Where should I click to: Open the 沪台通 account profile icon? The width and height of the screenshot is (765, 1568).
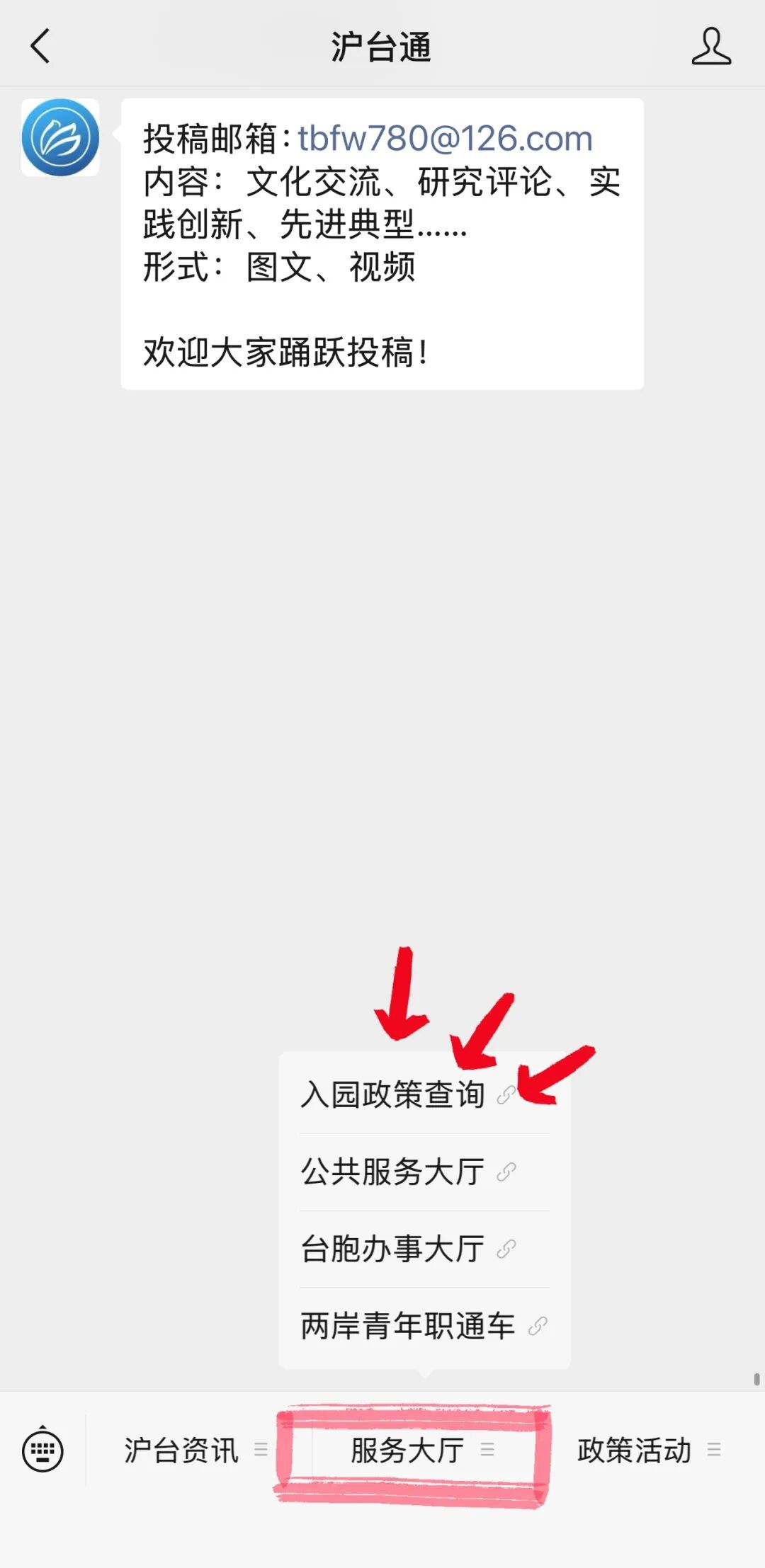coord(710,47)
